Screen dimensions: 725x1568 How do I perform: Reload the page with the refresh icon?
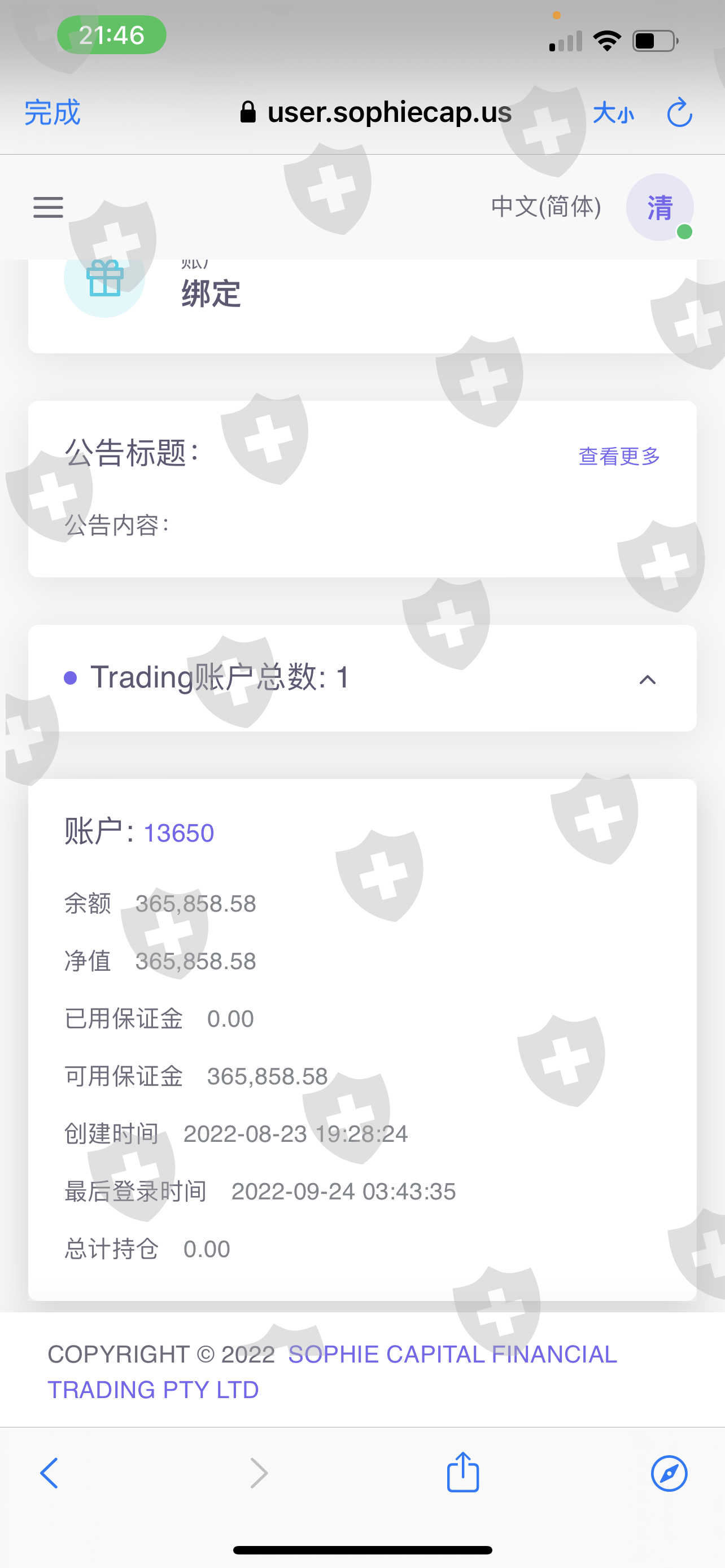click(679, 113)
